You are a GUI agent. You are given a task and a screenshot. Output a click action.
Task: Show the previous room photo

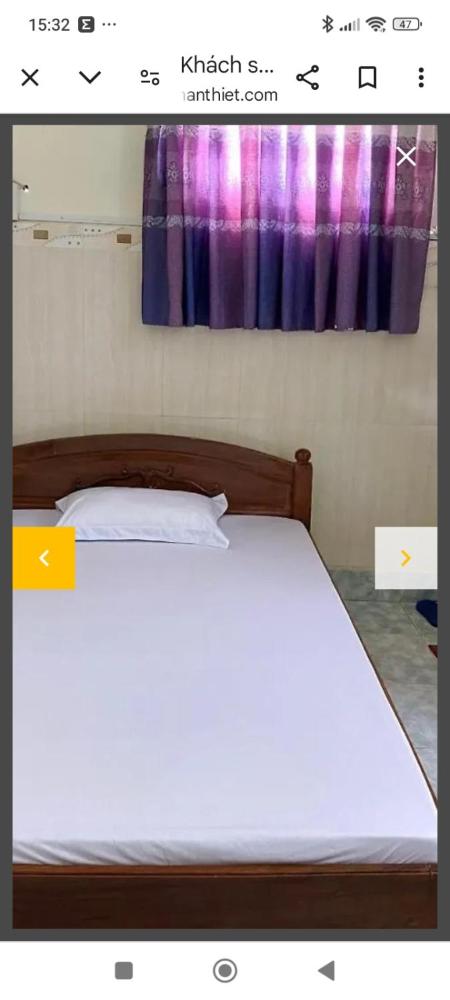(44, 558)
